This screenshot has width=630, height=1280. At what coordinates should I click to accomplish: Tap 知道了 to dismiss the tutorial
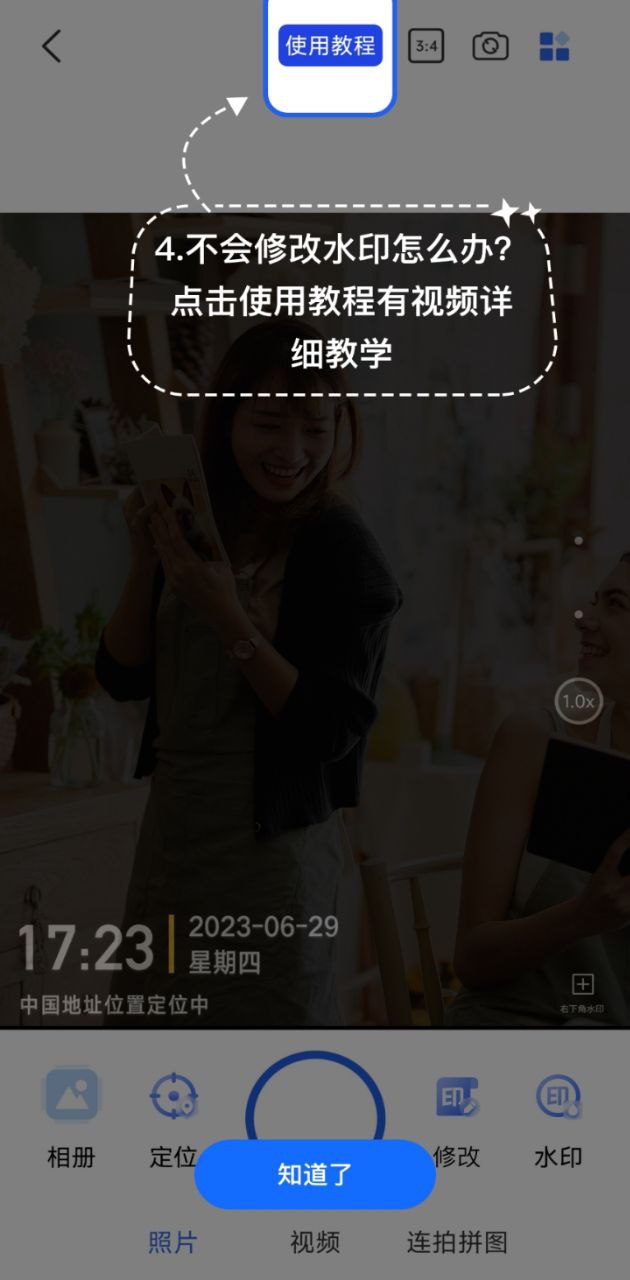tap(315, 1175)
